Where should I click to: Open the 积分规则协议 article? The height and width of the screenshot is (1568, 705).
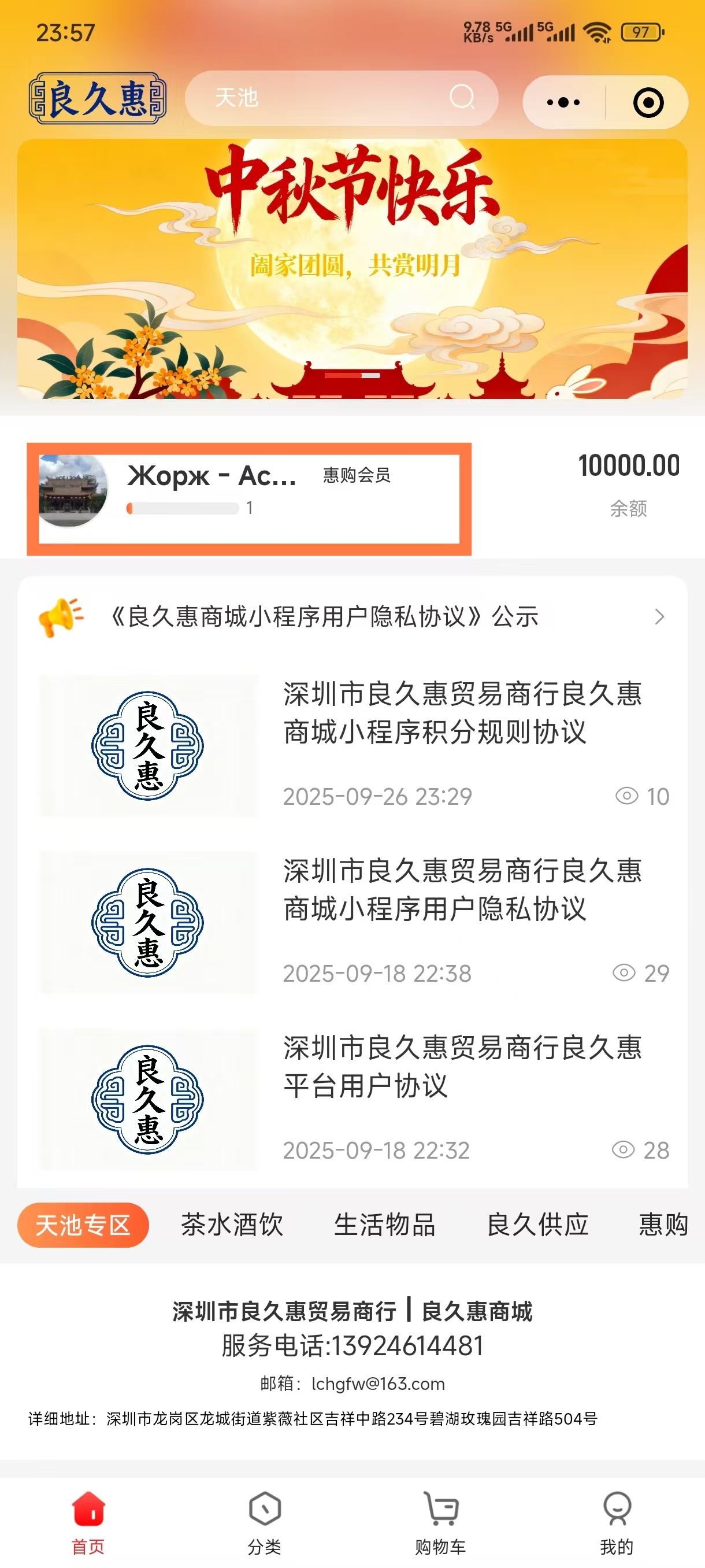coord(462,713)
